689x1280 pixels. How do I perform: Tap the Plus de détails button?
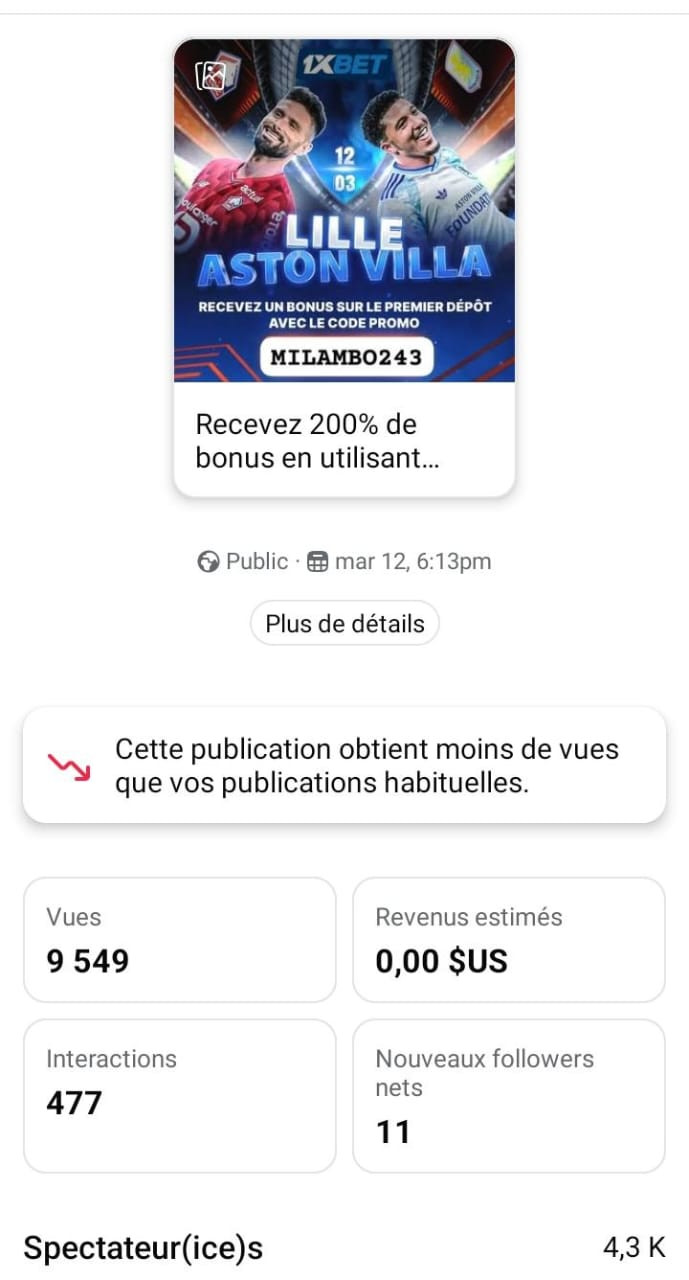(x=344, y=624)
